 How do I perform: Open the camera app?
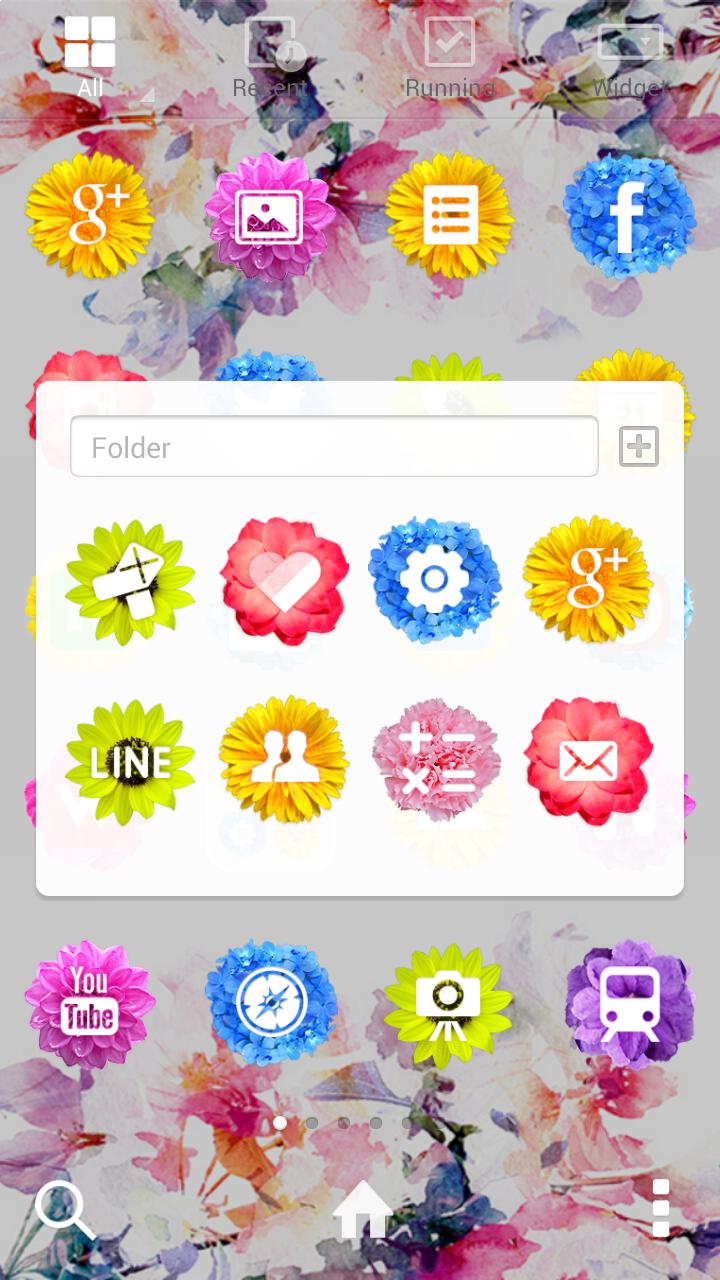(x=449, y=1003)
